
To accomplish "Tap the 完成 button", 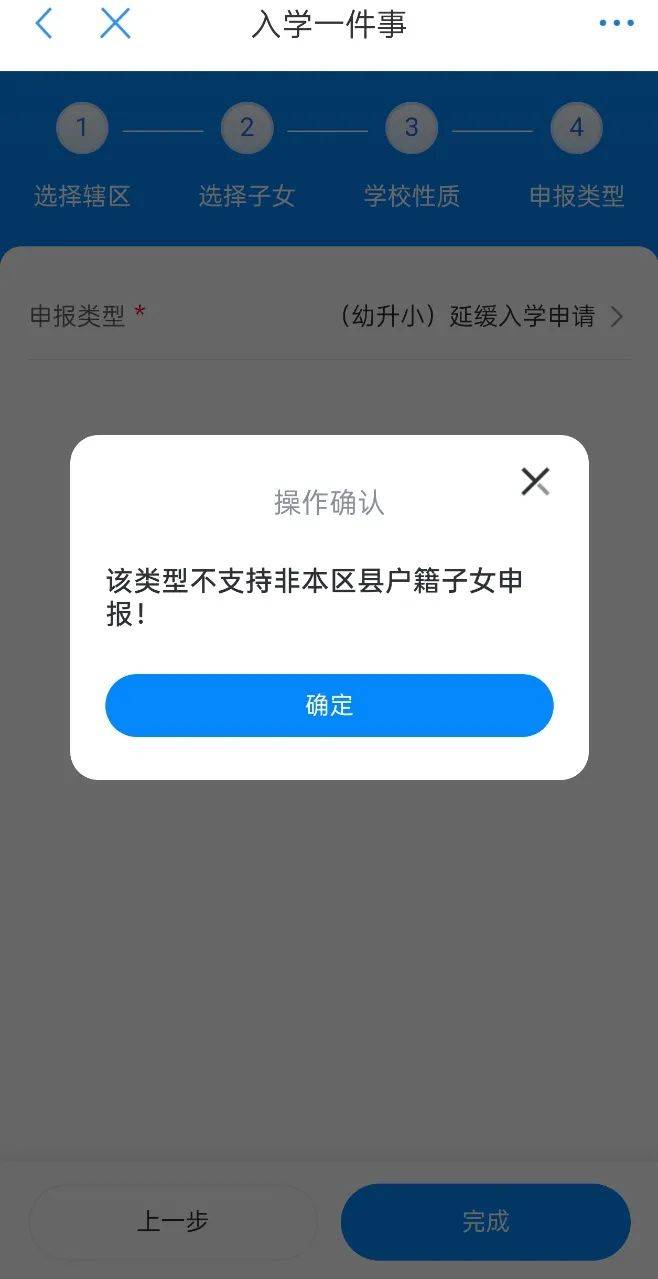I will 485,1221.
